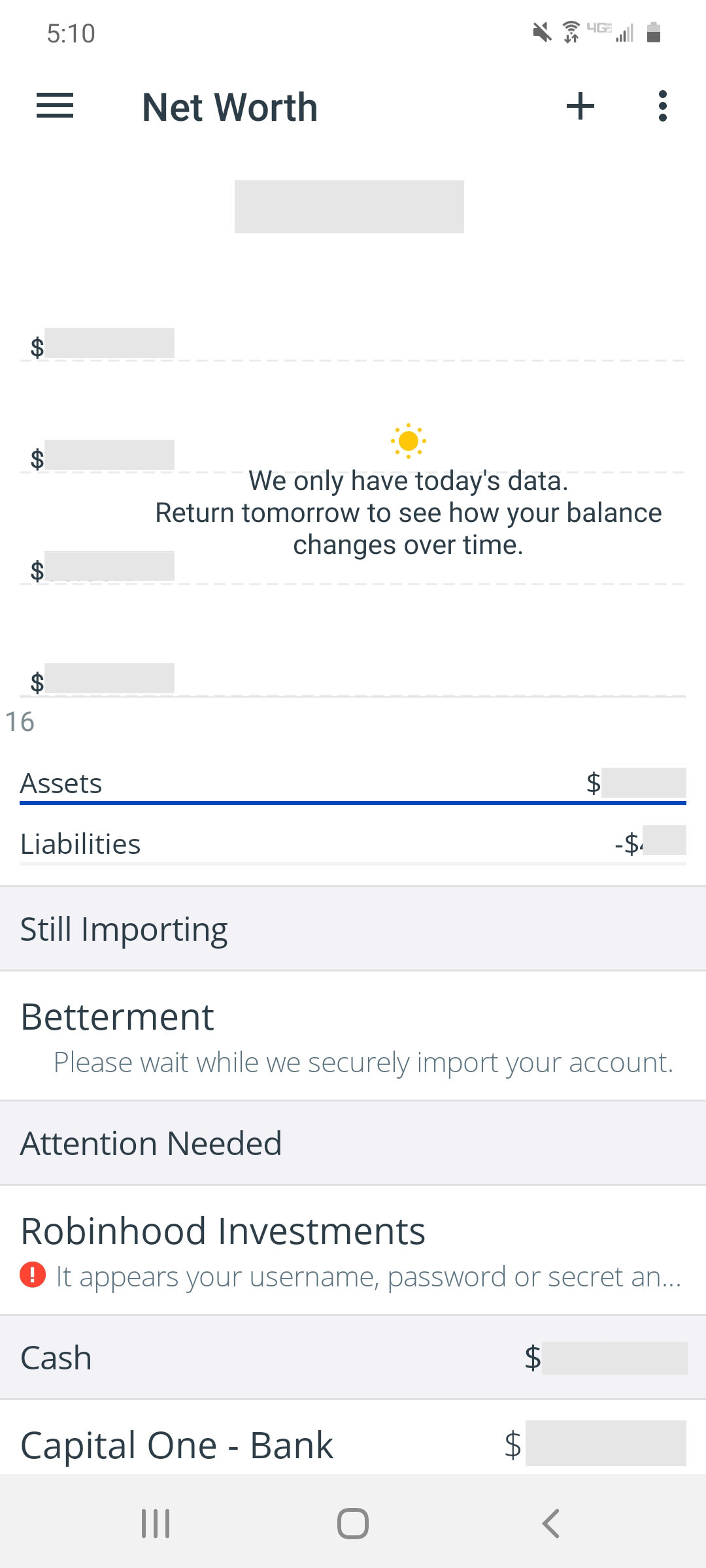The width and height of the screenshot is (706, 1568).
Task: Open the Betterment account row
Action: [x=353, y=1036]
